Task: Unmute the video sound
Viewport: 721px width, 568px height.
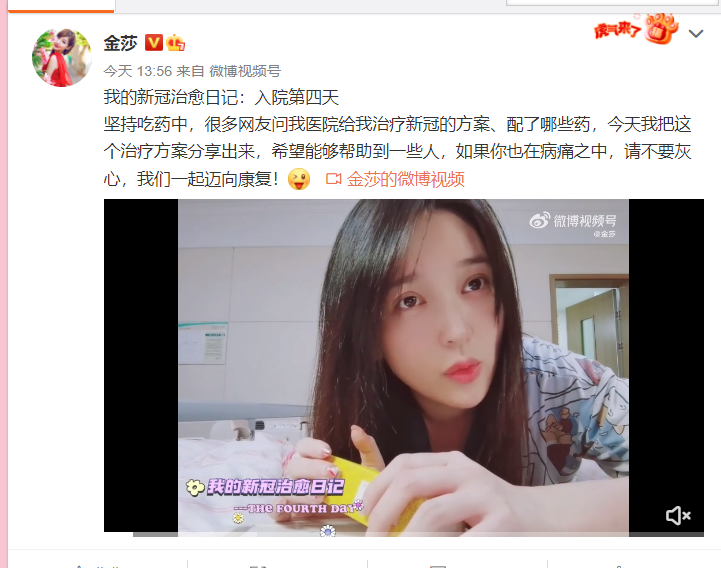Action: [678, 515]
